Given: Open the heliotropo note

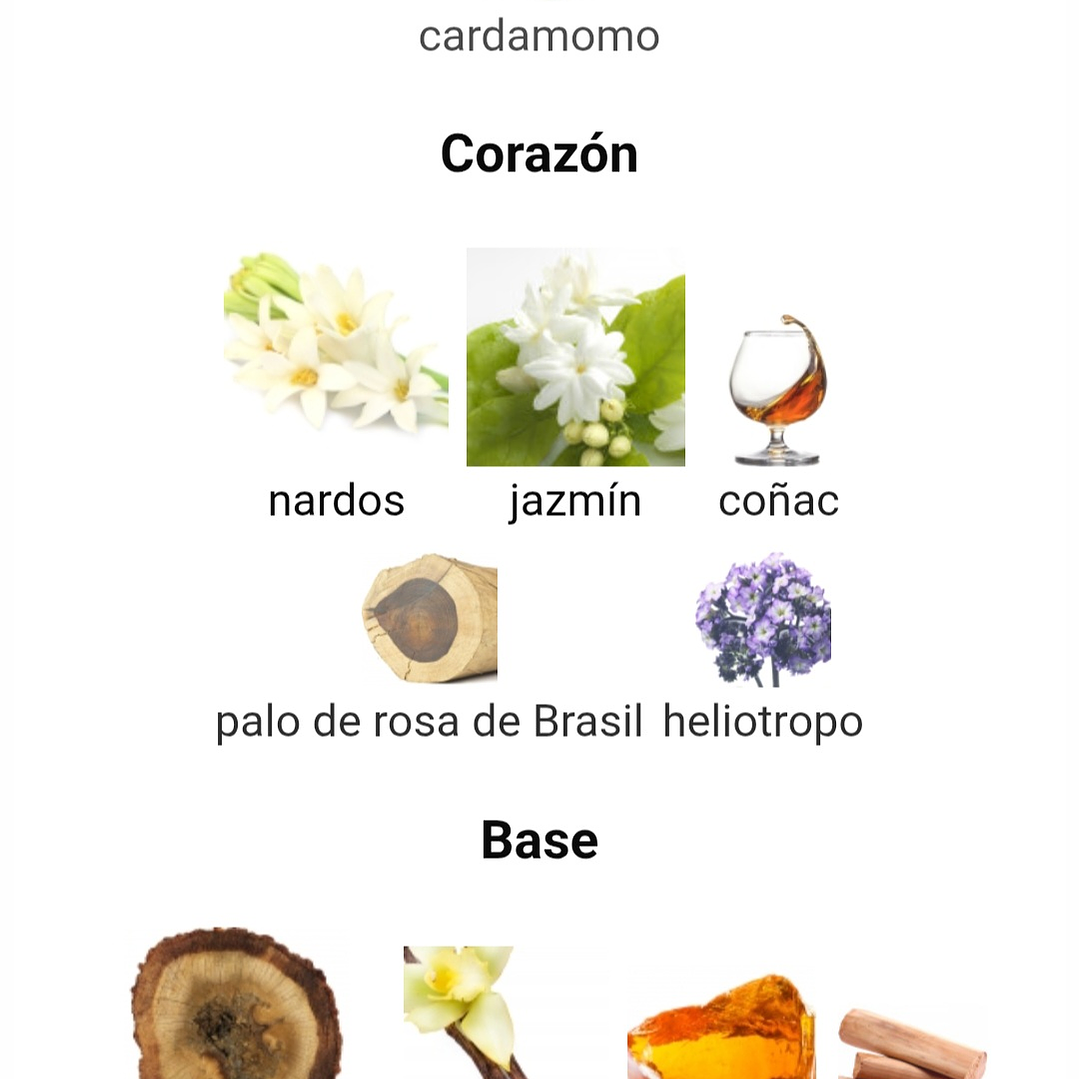Looking at the screenshot, I should pos(763,620).
